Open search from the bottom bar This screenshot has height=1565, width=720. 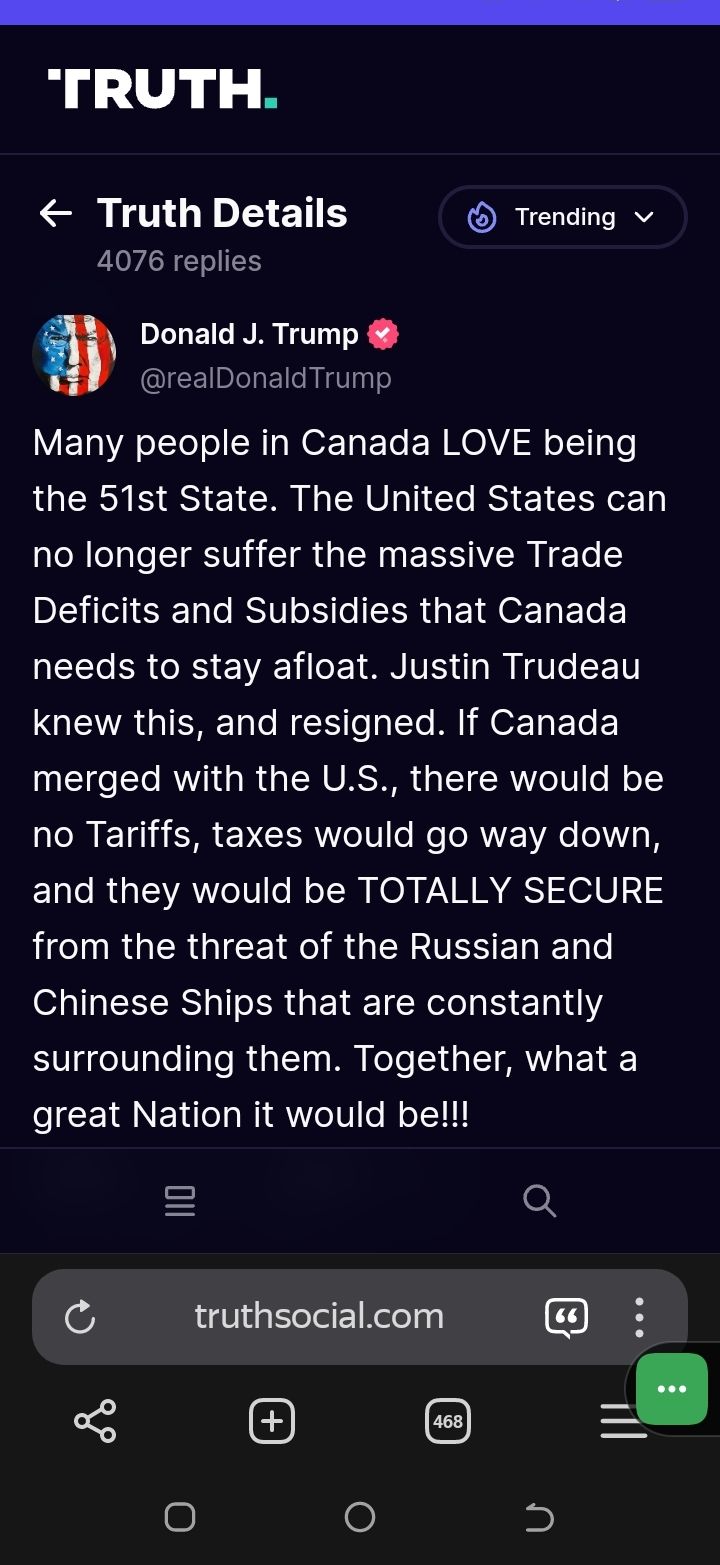539,1200
